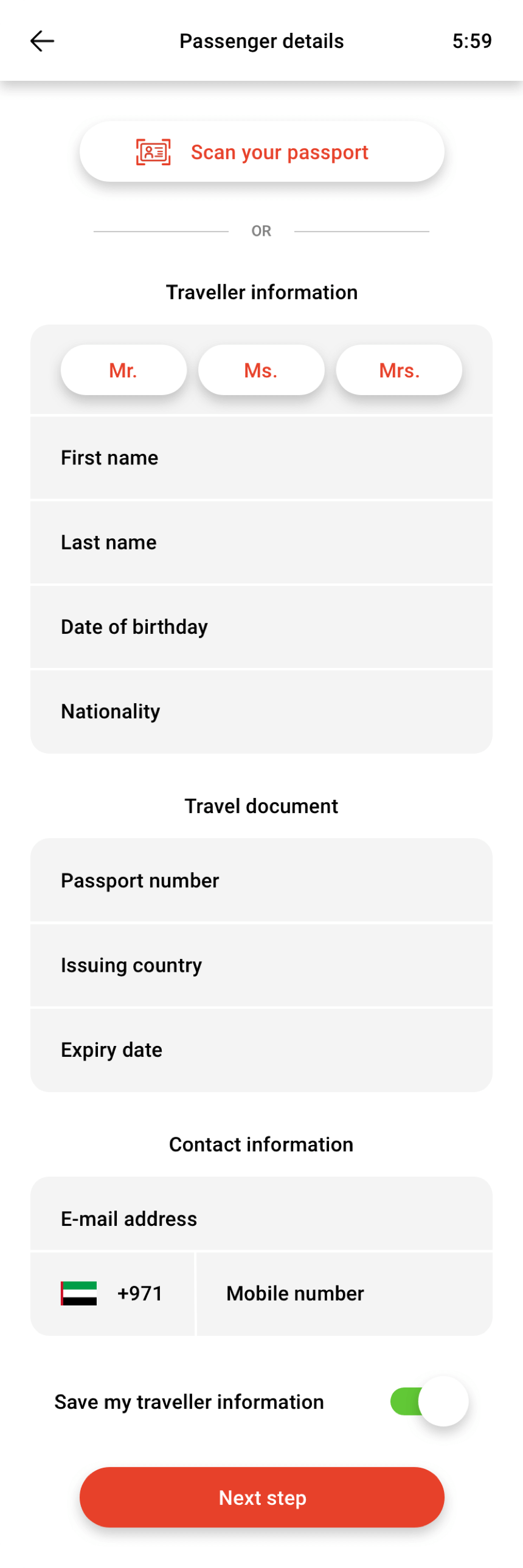
Task: Choose the Ms. title
Action: click(x=261, y=370)
